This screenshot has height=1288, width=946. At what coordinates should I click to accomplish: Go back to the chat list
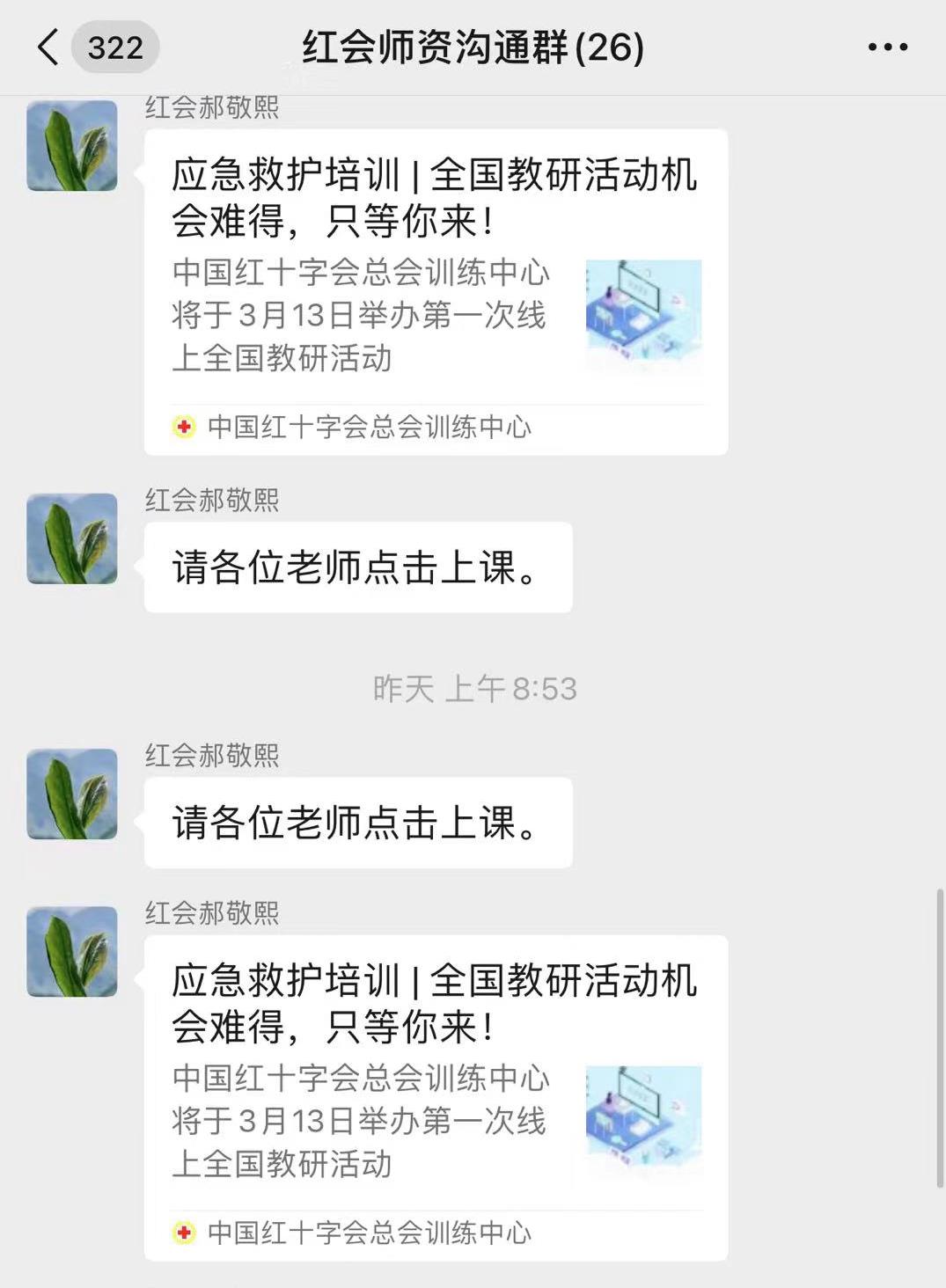tap(49, 47)
